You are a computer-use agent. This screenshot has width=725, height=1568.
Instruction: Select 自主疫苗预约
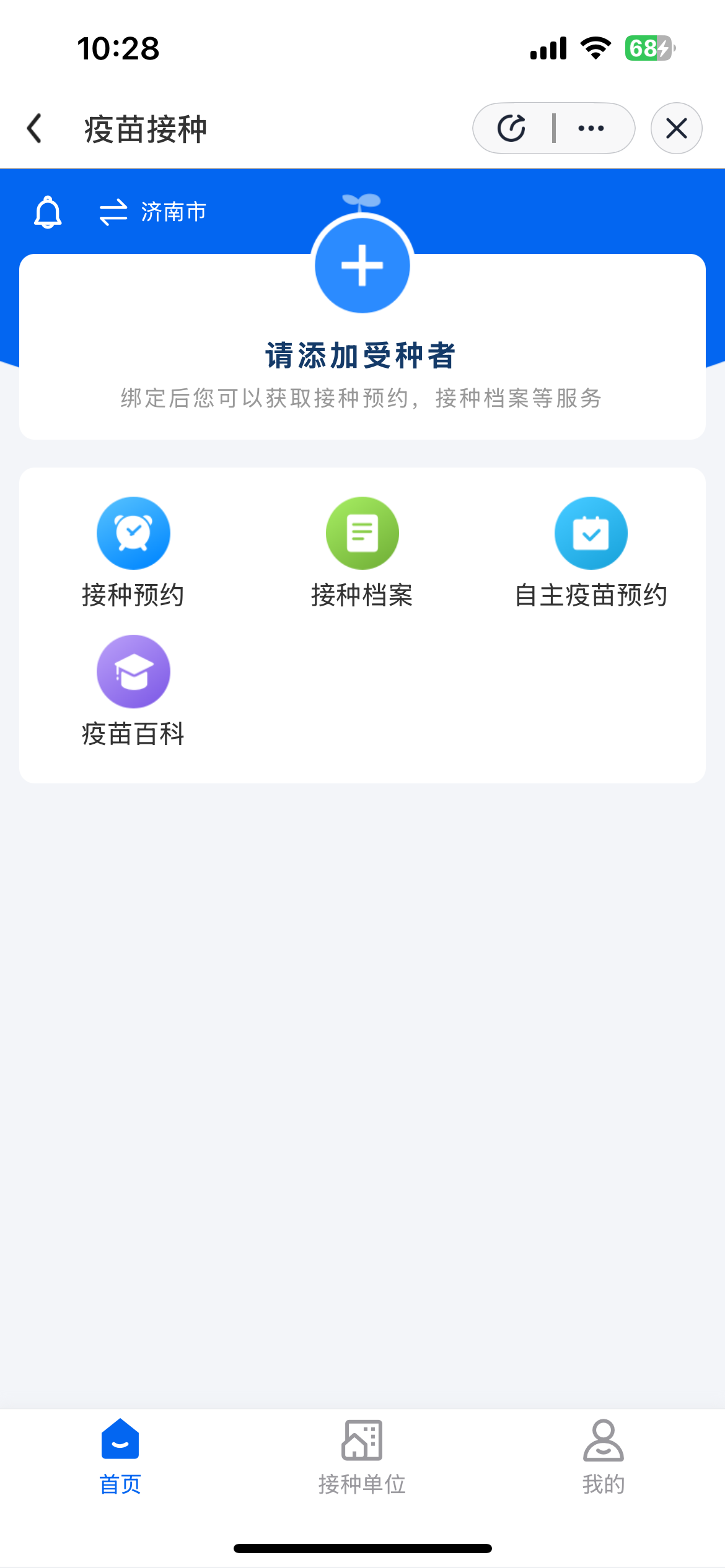[x=591, y=552]
